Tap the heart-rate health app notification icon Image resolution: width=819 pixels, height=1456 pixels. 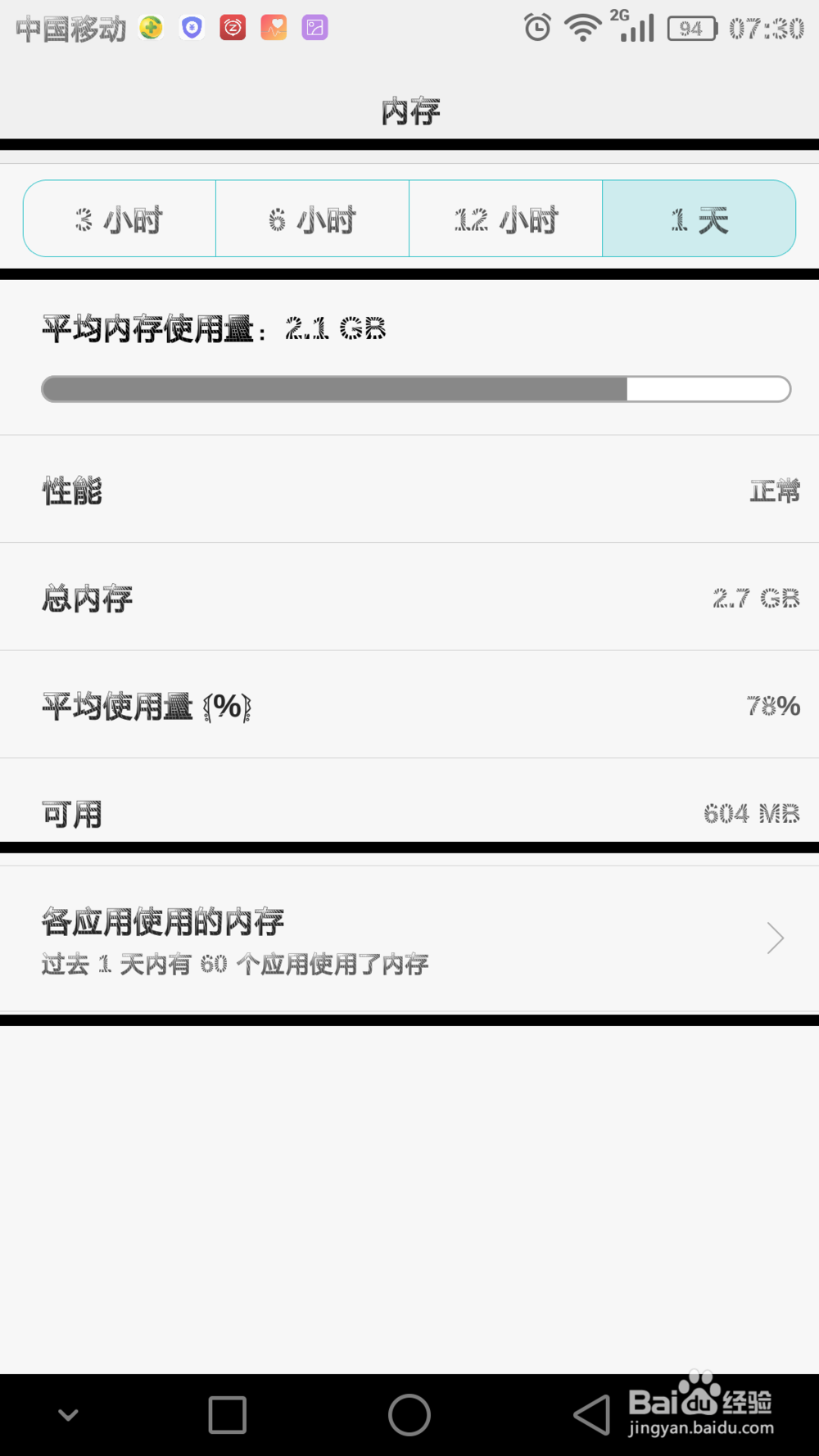point(274,27)
